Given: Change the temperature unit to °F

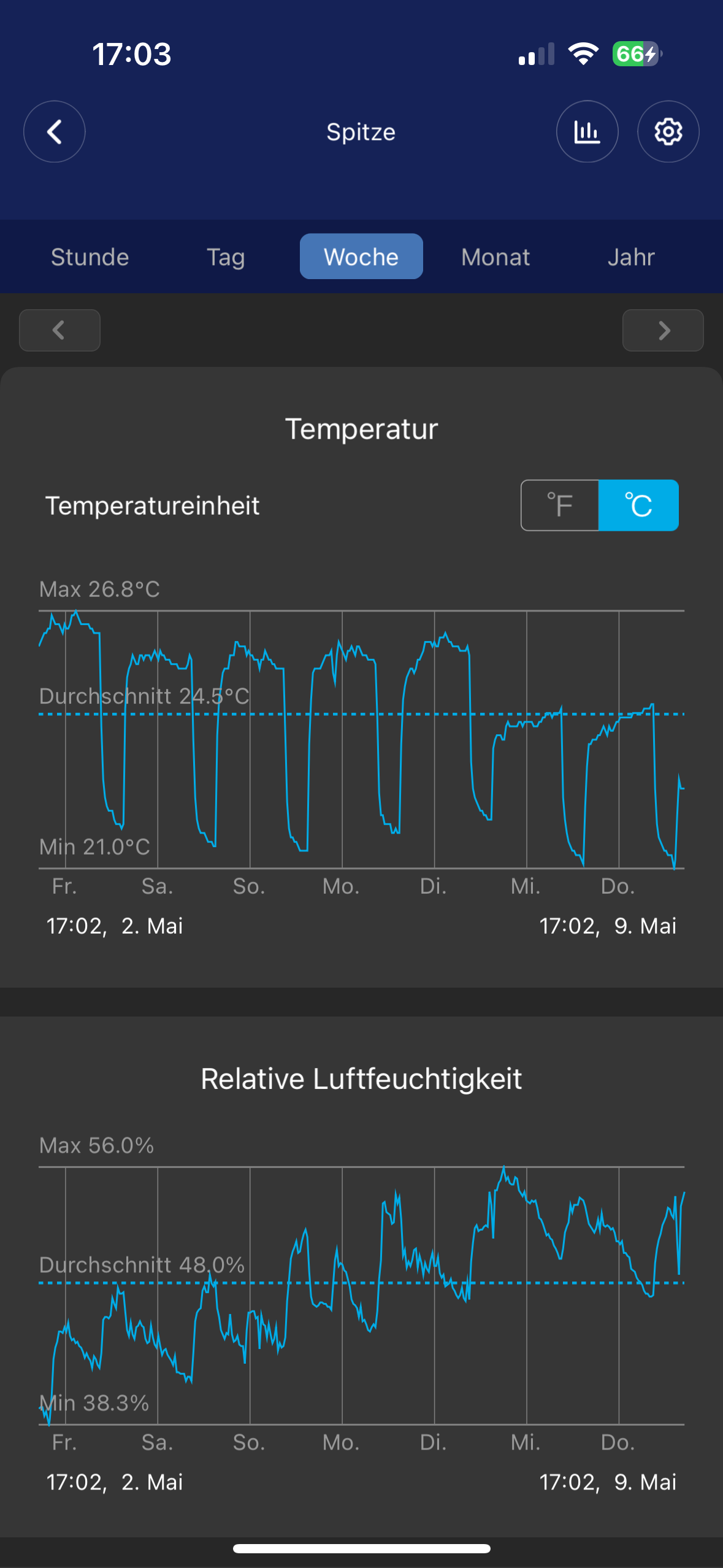Looking at the screenshot, I should click(x=559, y=505).
